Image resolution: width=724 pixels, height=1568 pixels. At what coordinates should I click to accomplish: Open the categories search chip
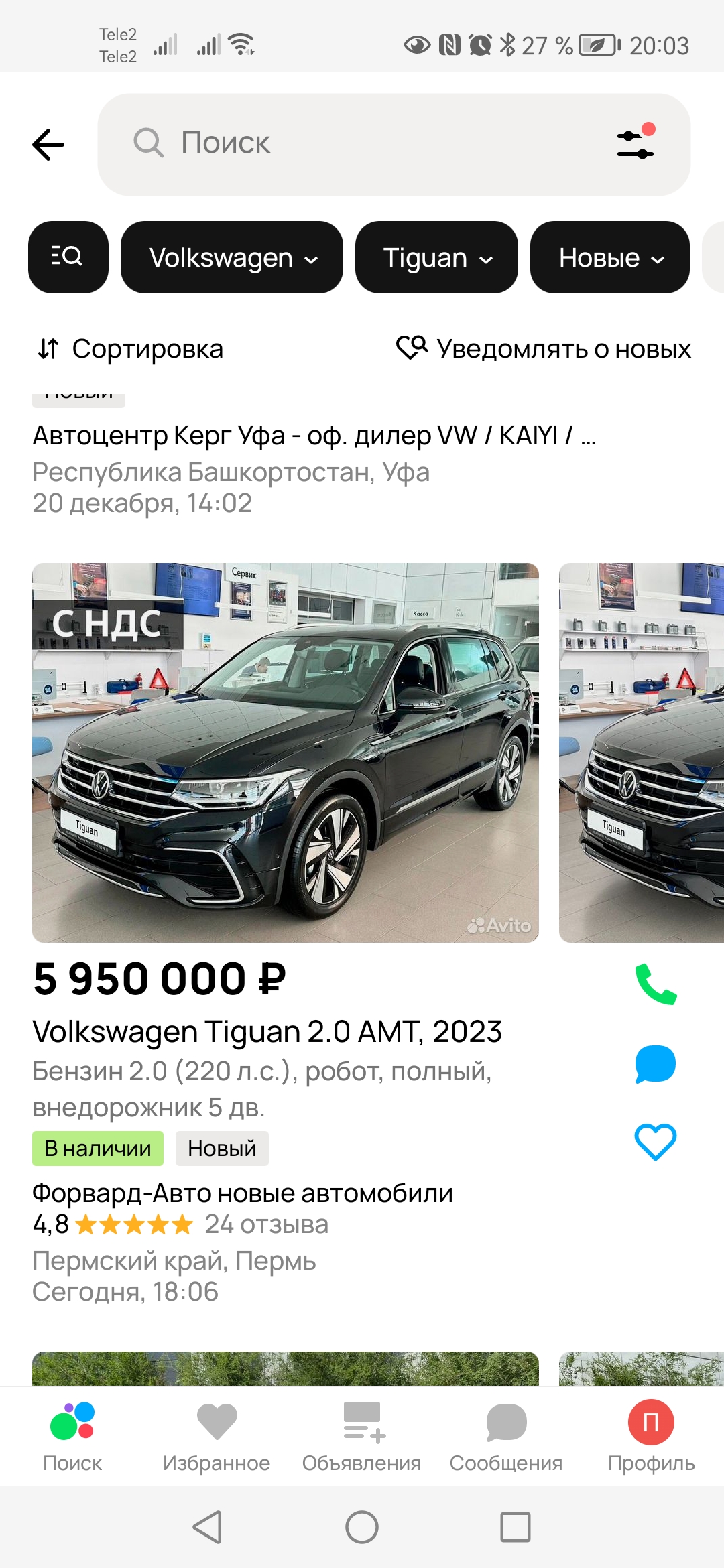[68, 257]
